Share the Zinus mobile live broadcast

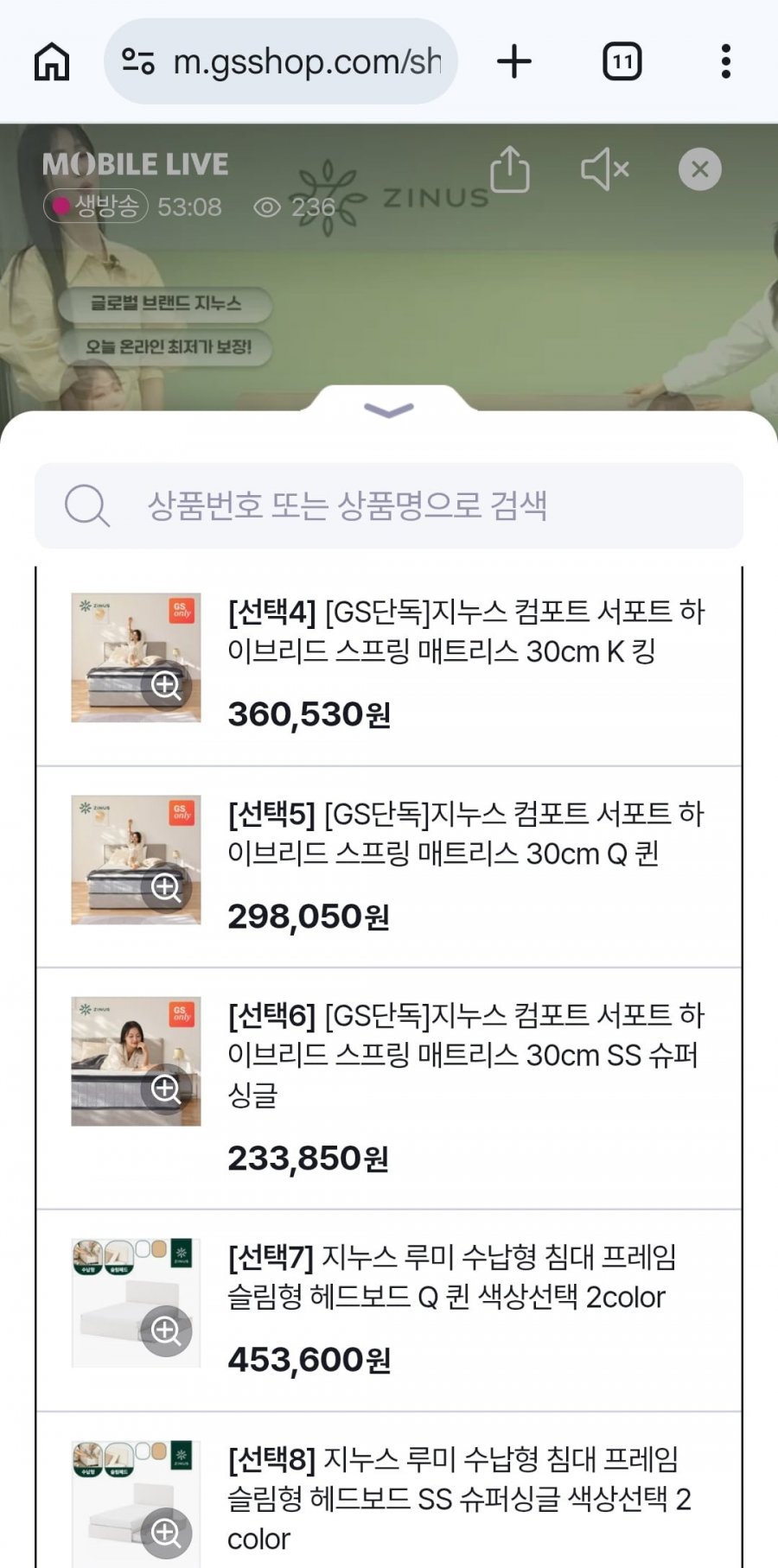[510, 168]
